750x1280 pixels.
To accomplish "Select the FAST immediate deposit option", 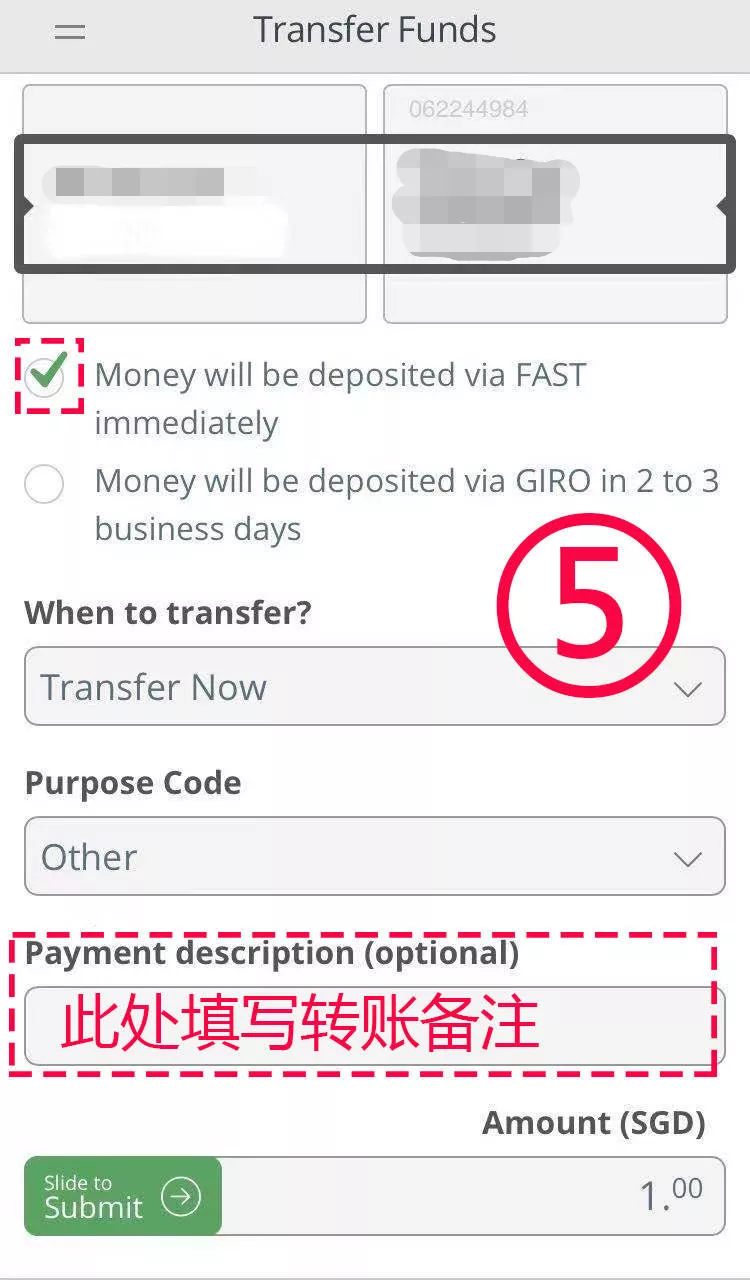I will coord(45,377).
